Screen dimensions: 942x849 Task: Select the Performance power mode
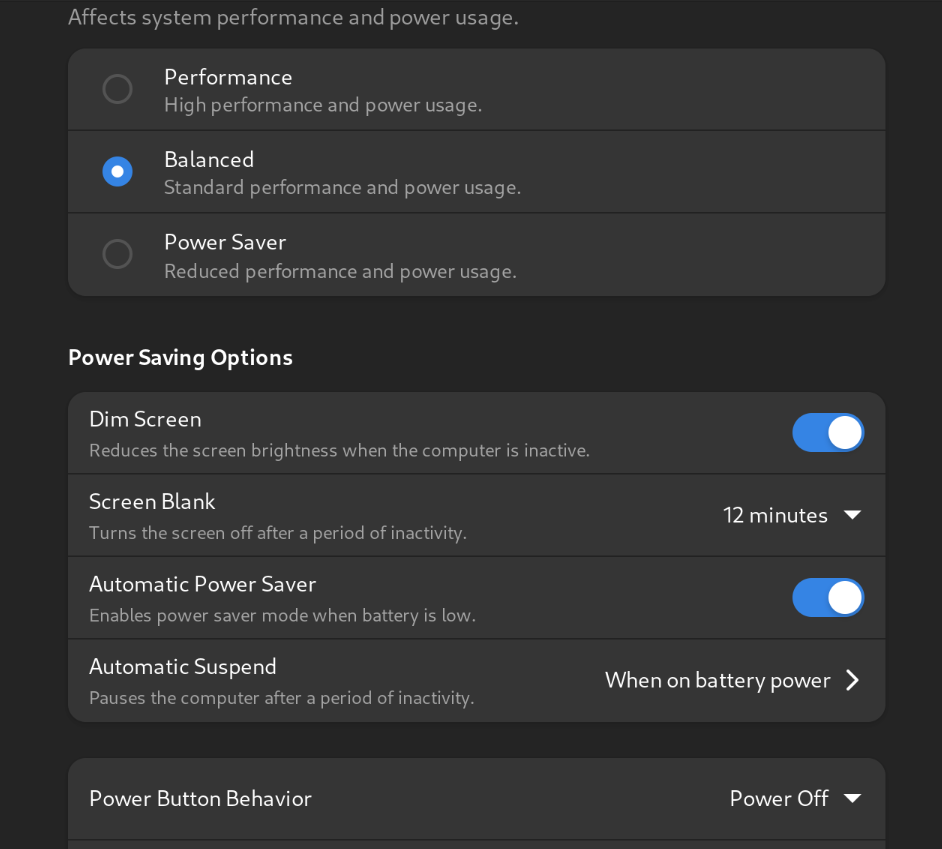[117, 89]
